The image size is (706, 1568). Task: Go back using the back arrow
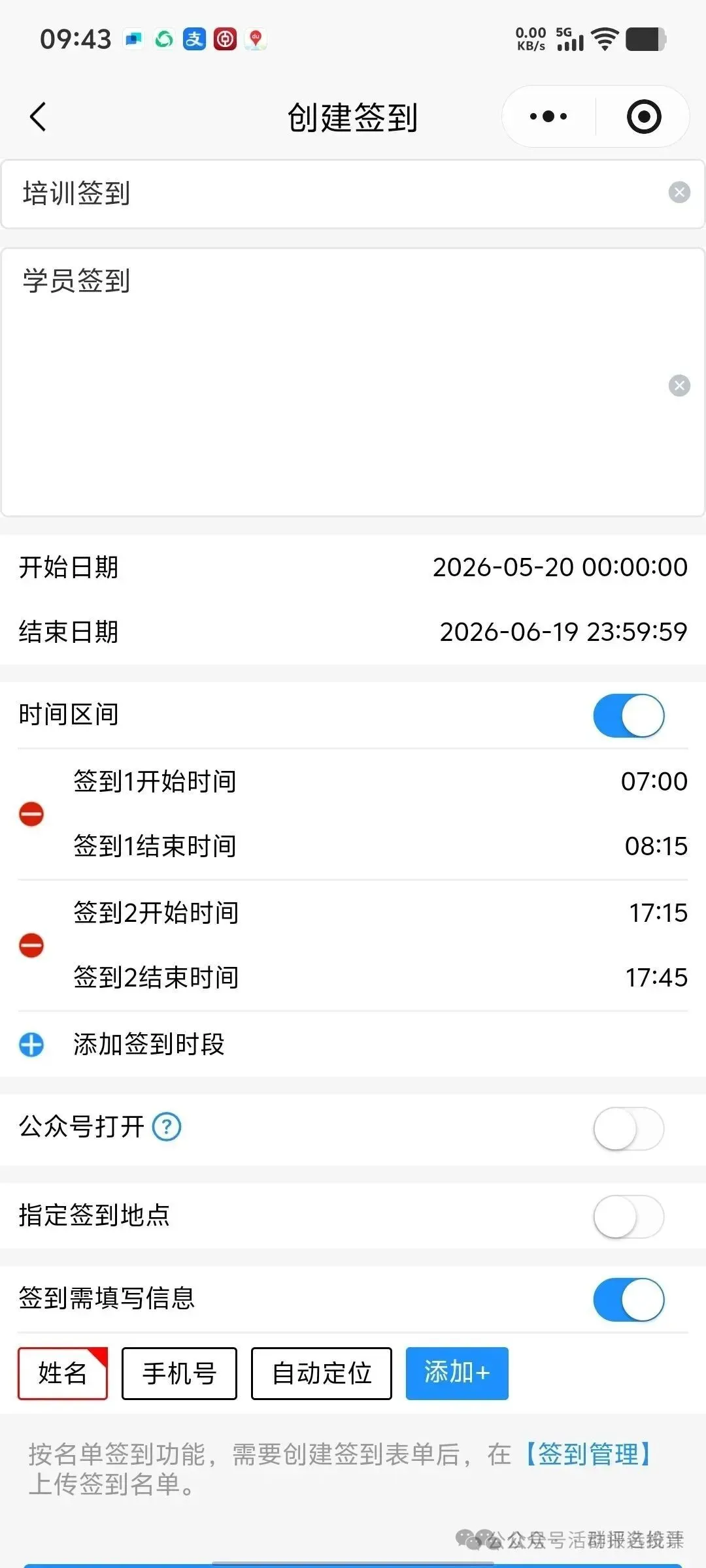click(38, 118)
